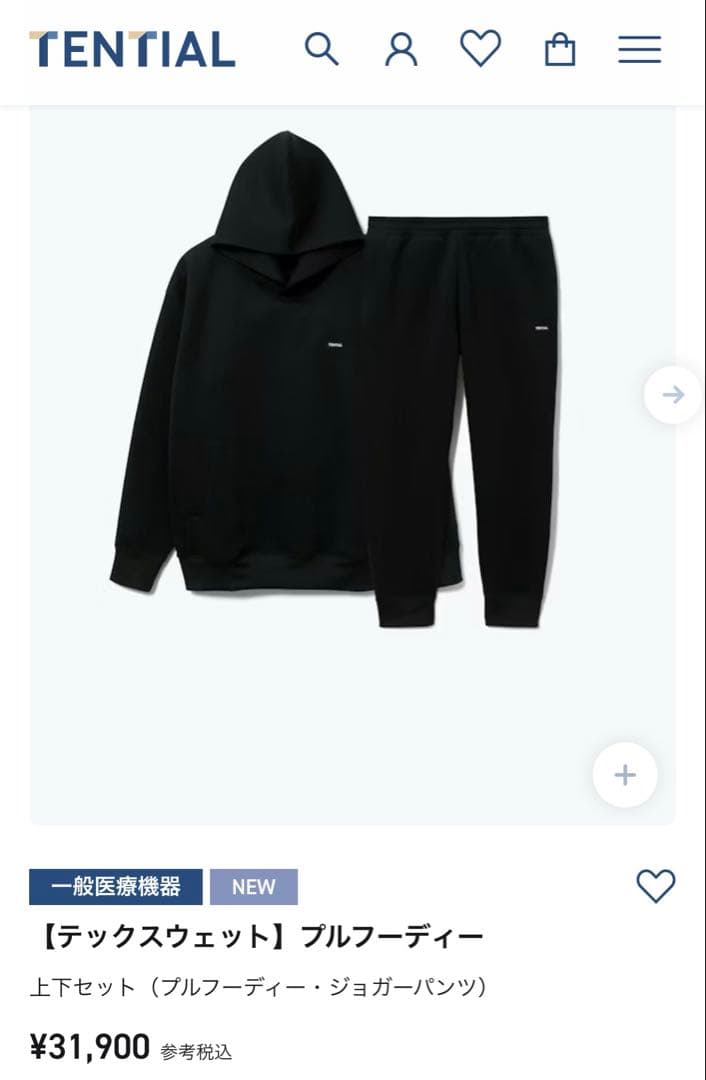This screenshot has height=1080, width=706.
Task: View the wishlist from the header heart
Action: coord(480,48)
